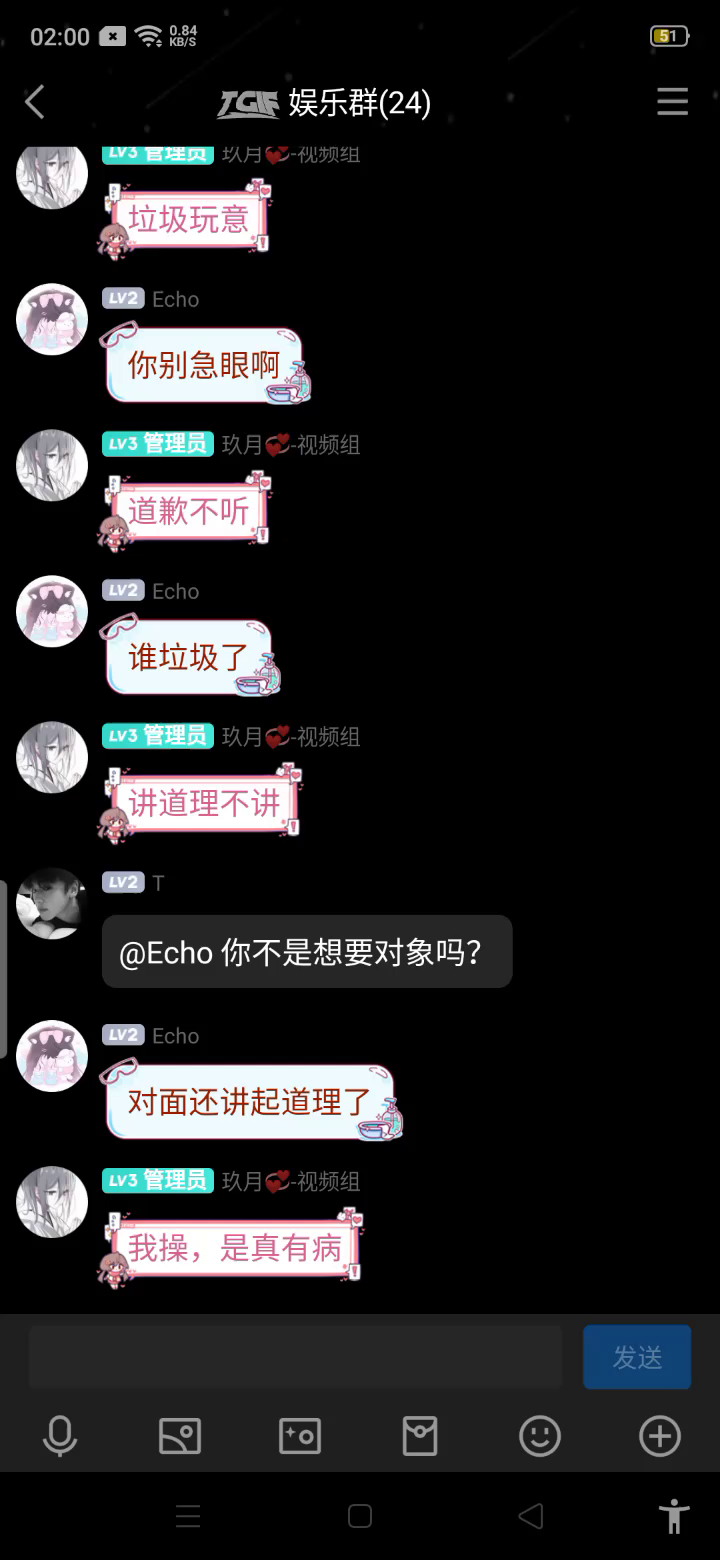Tap the message input field
This screenshot has width=720, height=1560.
[x=296, y=1357]
